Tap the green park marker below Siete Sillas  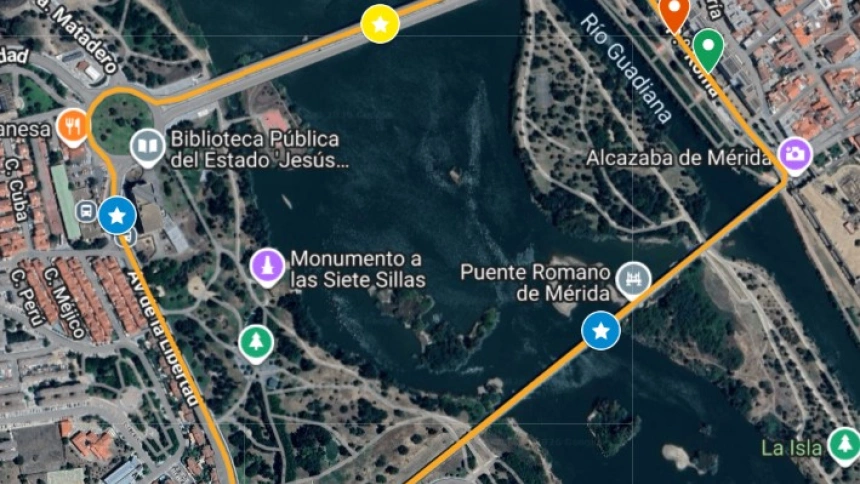pyautogui.click(x=256, y=343)
